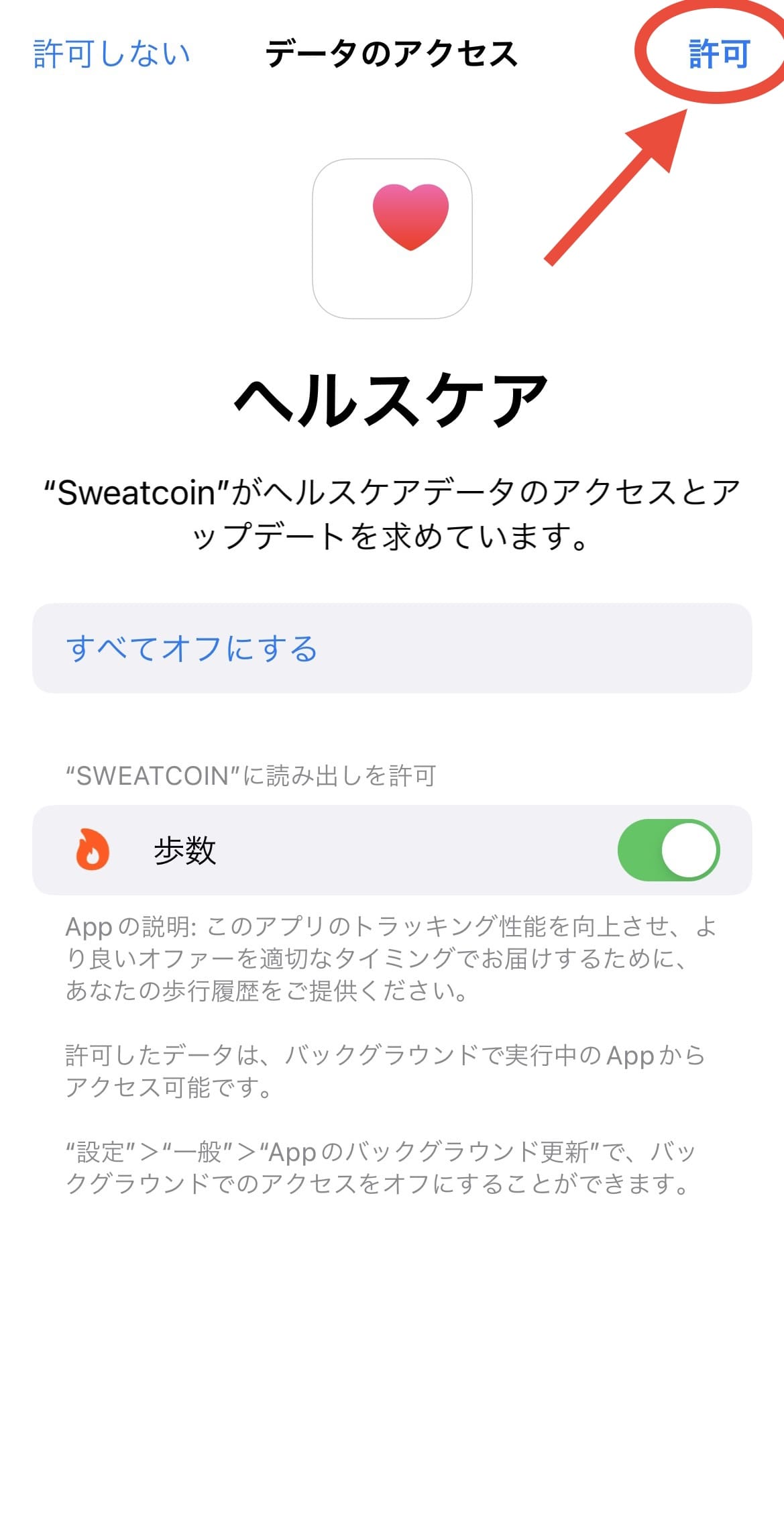Tap 許可 to allow data access
The height and width of the screenshot is (1532, 784).
tap(719, 54)
